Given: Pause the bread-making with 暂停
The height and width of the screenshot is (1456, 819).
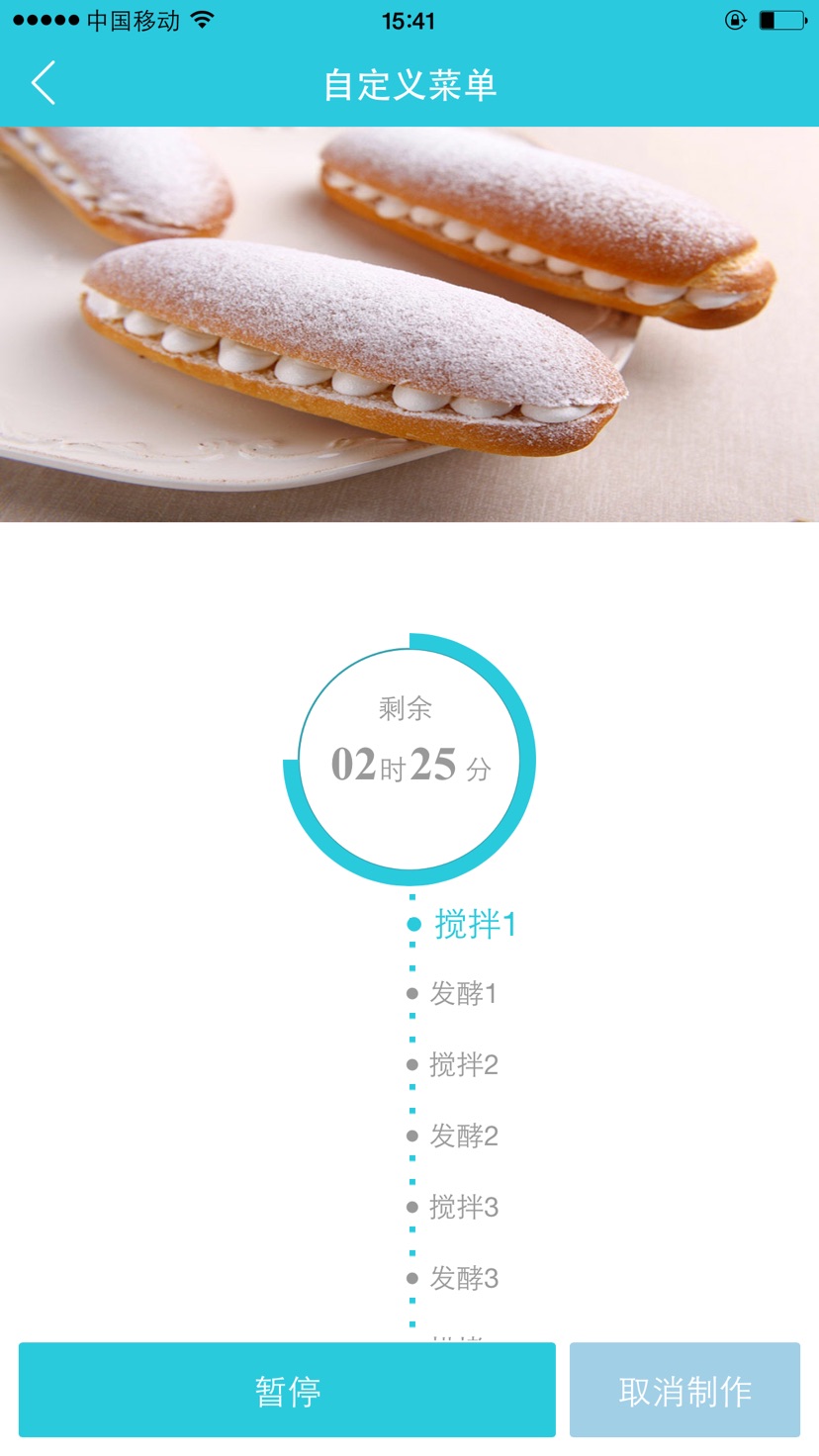Looking at the screenshot, I should 287,1390.
